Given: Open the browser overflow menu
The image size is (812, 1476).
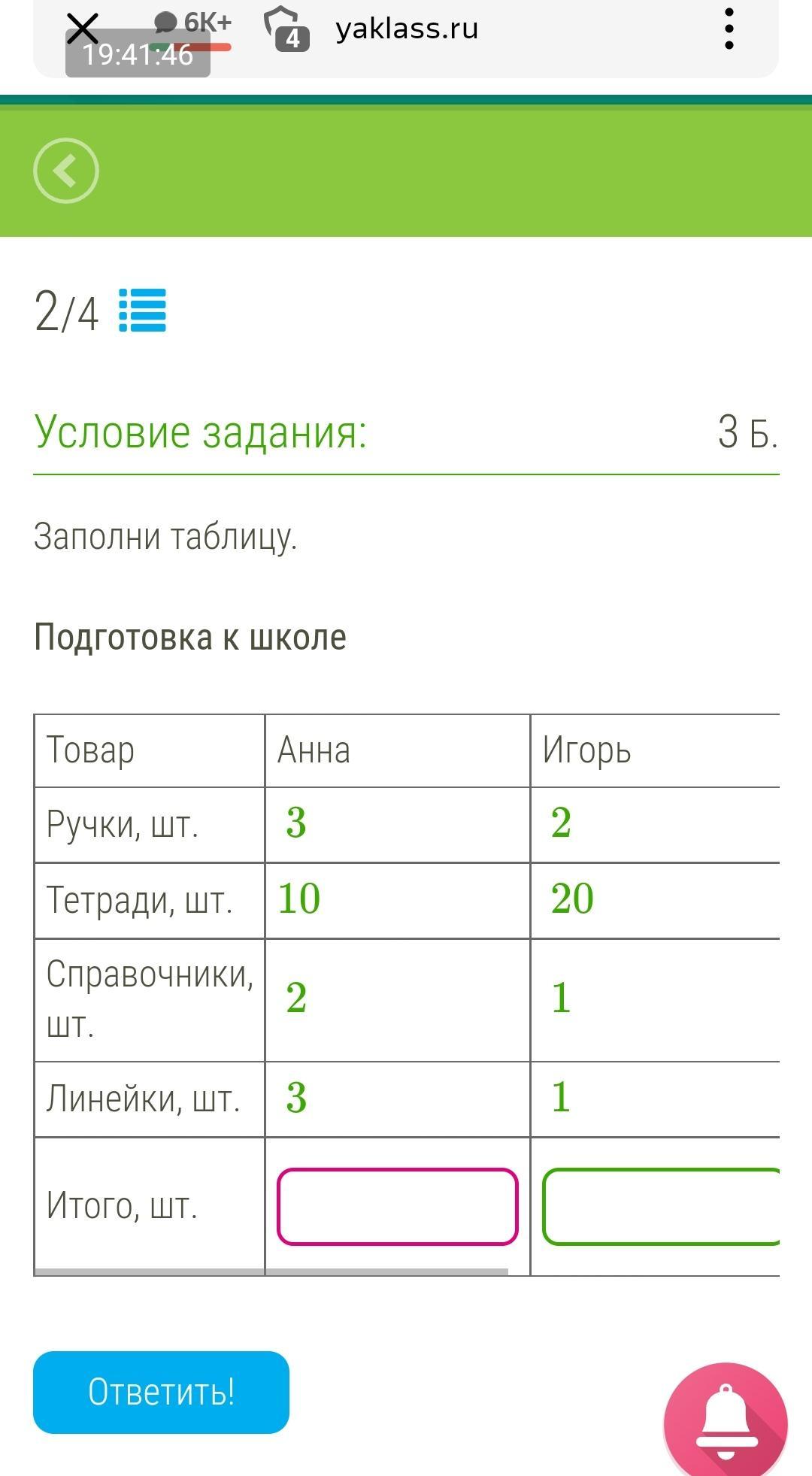Looking at the screenshot, I should pos(729,29).
